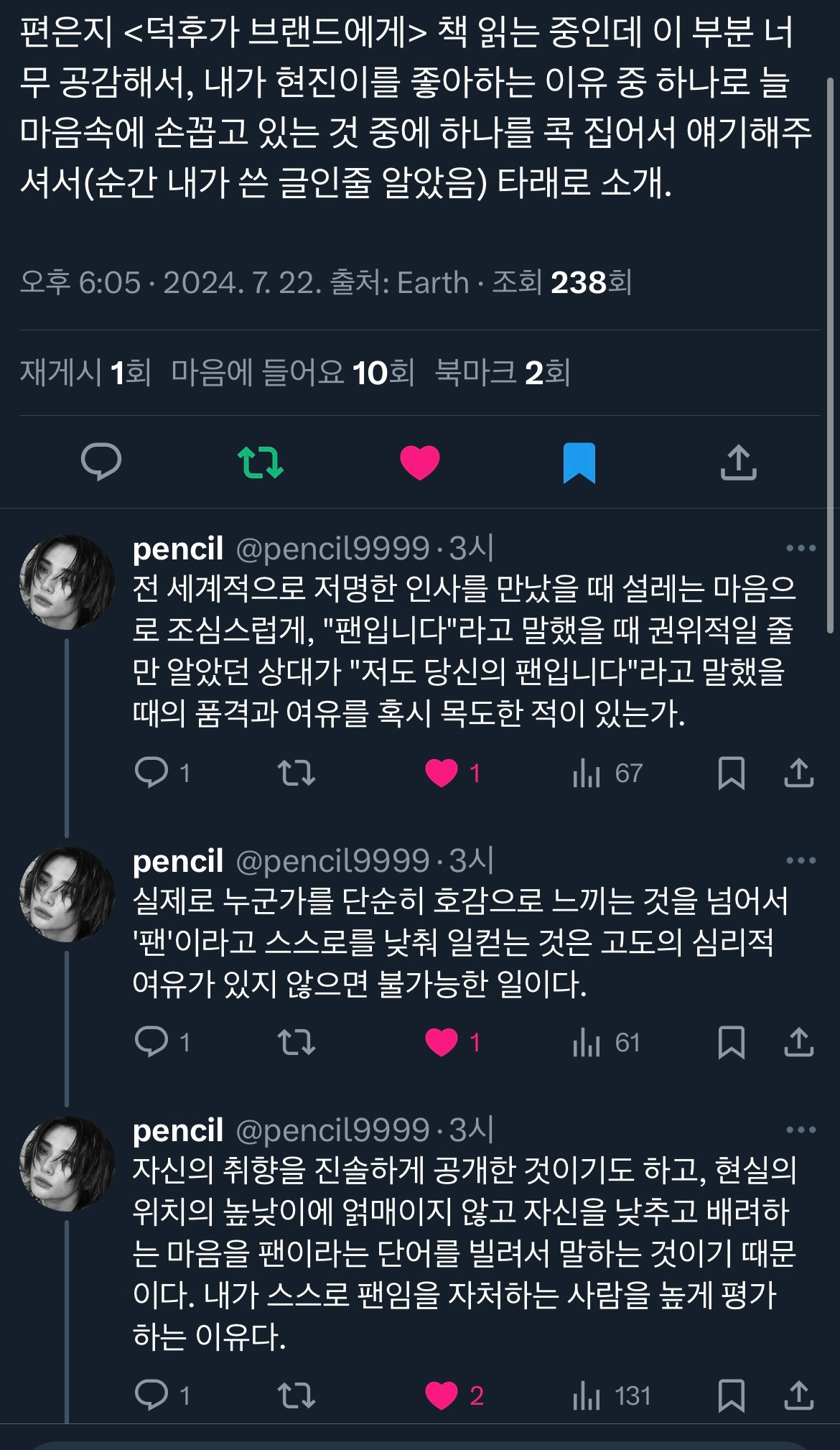Open the timestamp on the first thread tweet
The width and height of the screenshot is (840, 1450).
466,549
